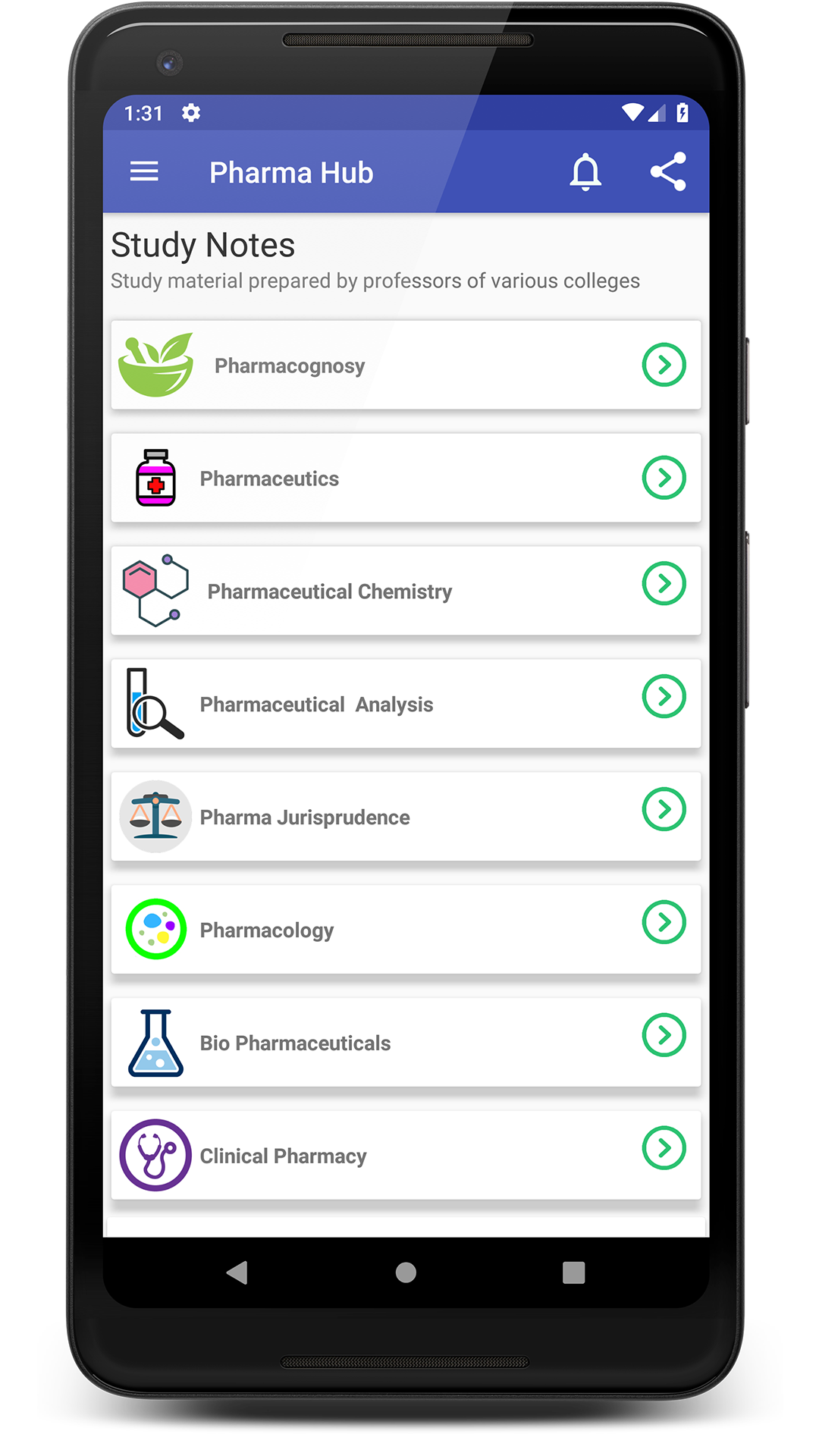Image resolution: width=819 pixels, height=1456 pixels.
Task: Open Bio Pharmaceuticals study material
Action: coord(406,1043)
